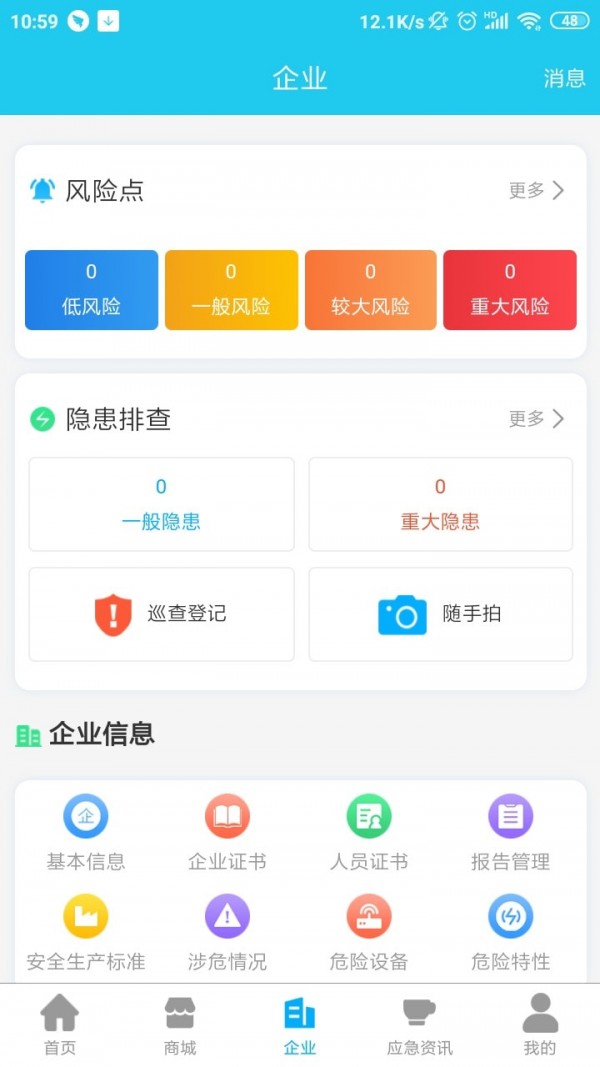Open the 重大风险 card

click(x=510, y=290)
